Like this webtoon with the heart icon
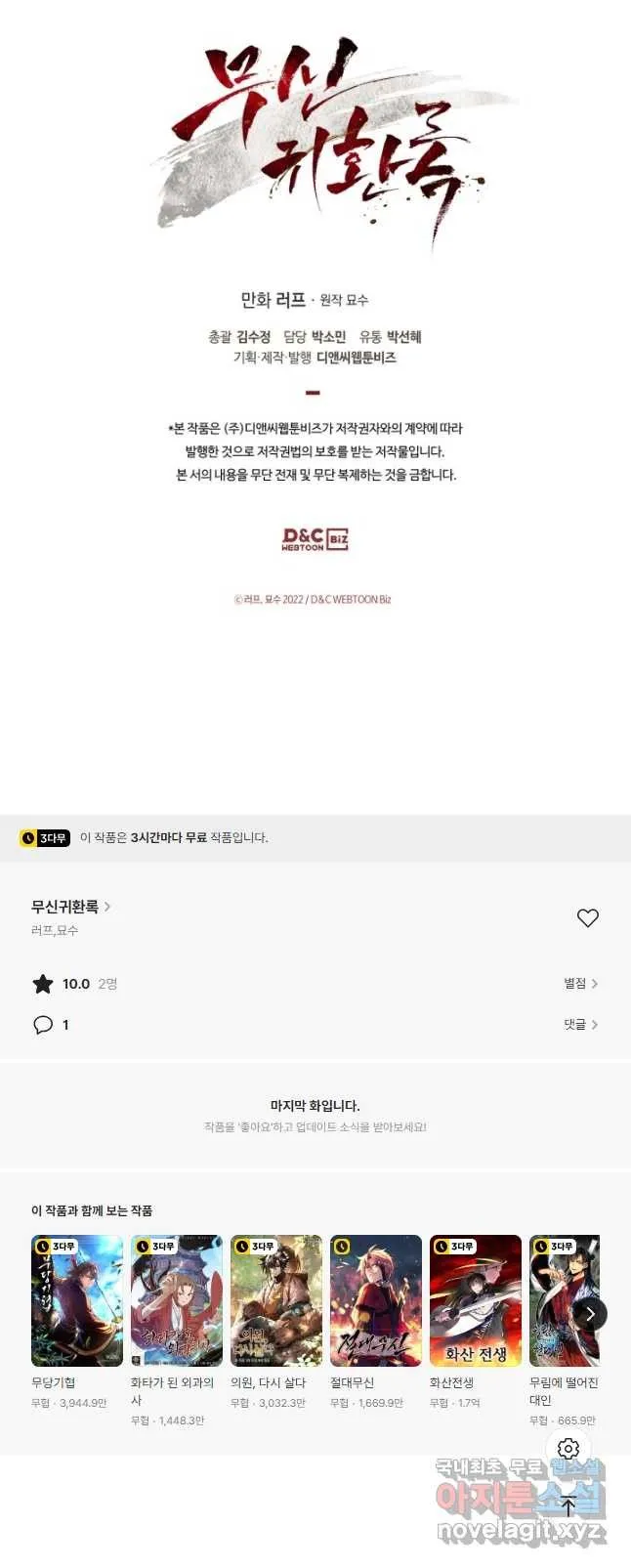 pos(587,917)
